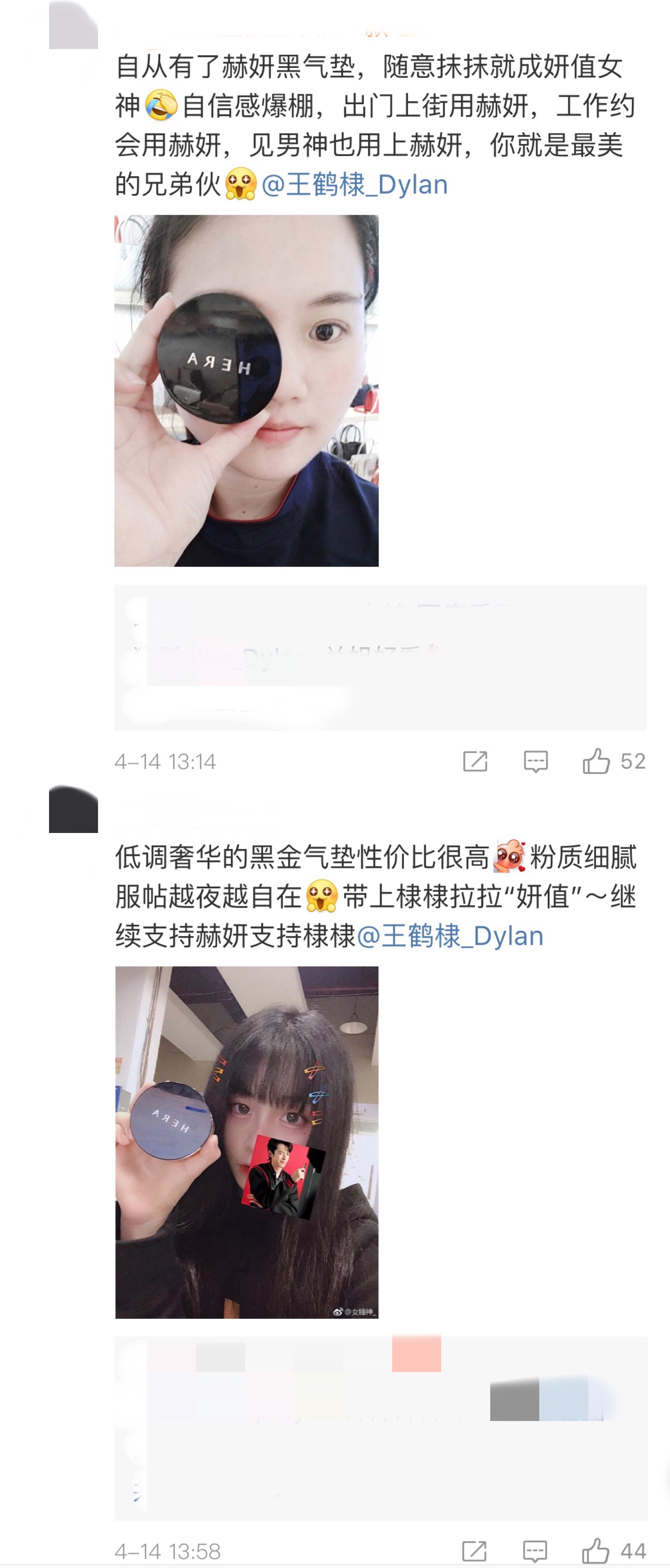View the selfie photo in the first comment
The height and width of the screenshot is (1568, 670).
pyautogui.click(x=247, y=390)
